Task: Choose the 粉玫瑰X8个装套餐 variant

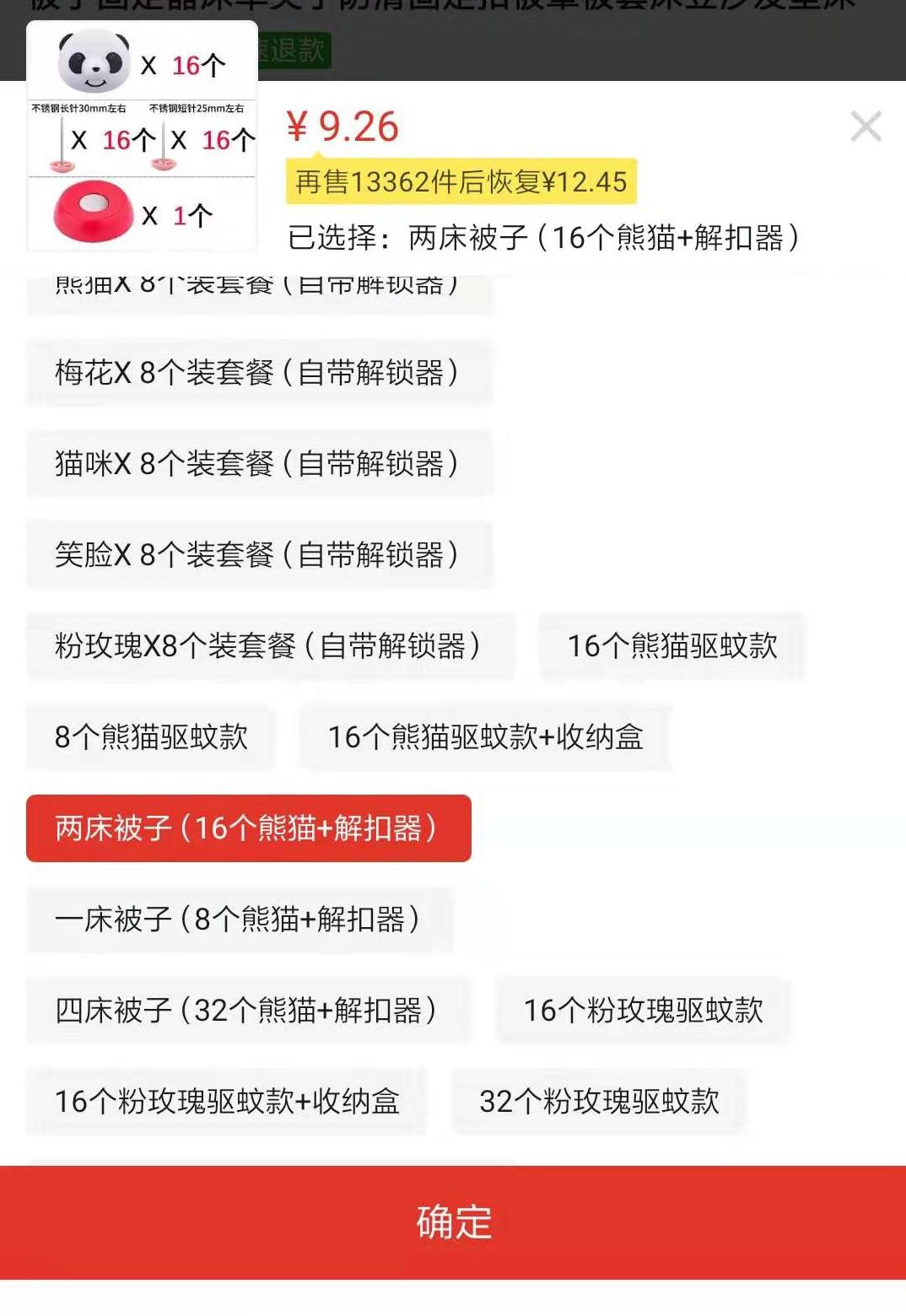Action: coord(270,645)
